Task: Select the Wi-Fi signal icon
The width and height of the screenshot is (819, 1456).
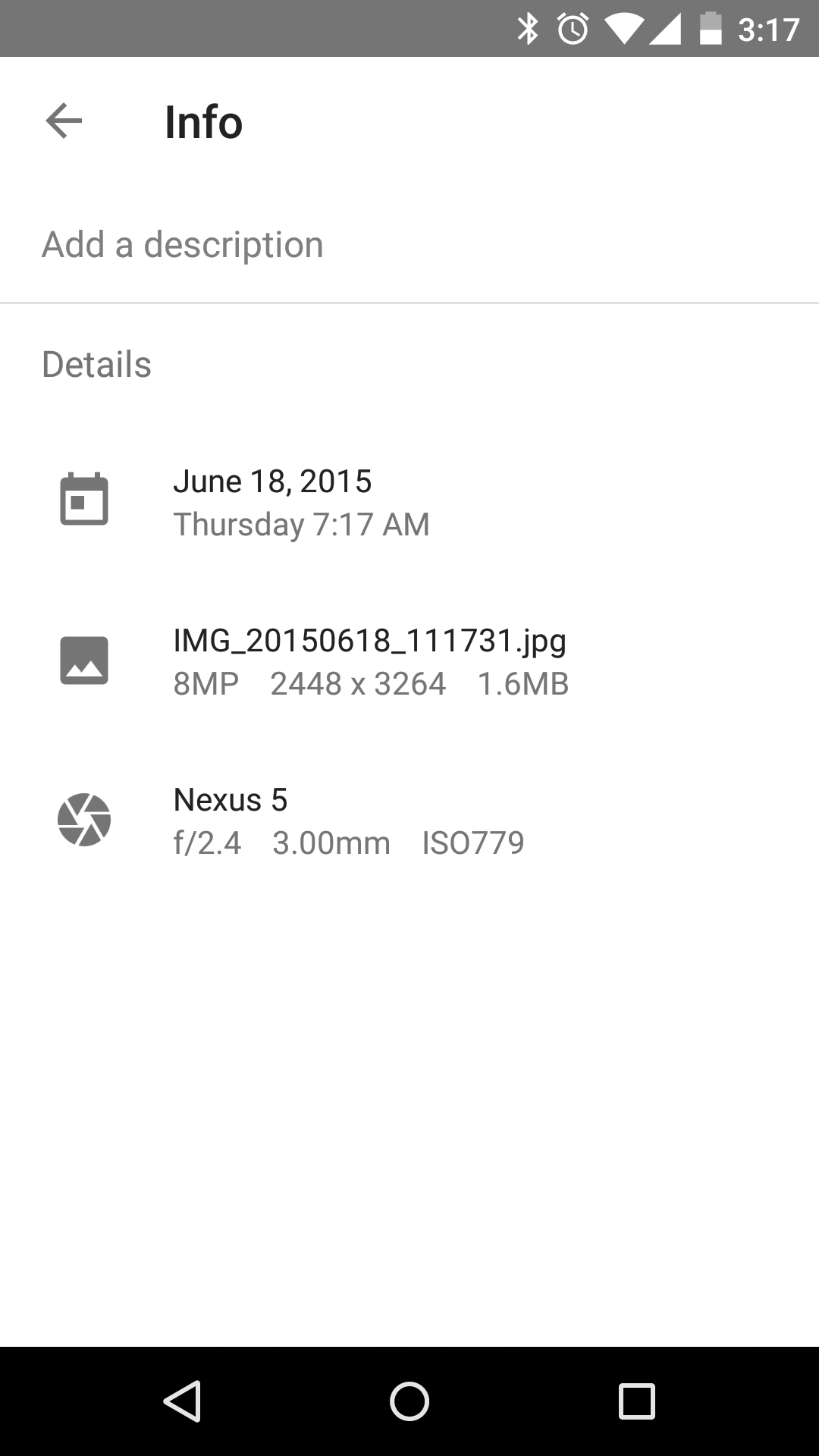Action: click(624, 30)
